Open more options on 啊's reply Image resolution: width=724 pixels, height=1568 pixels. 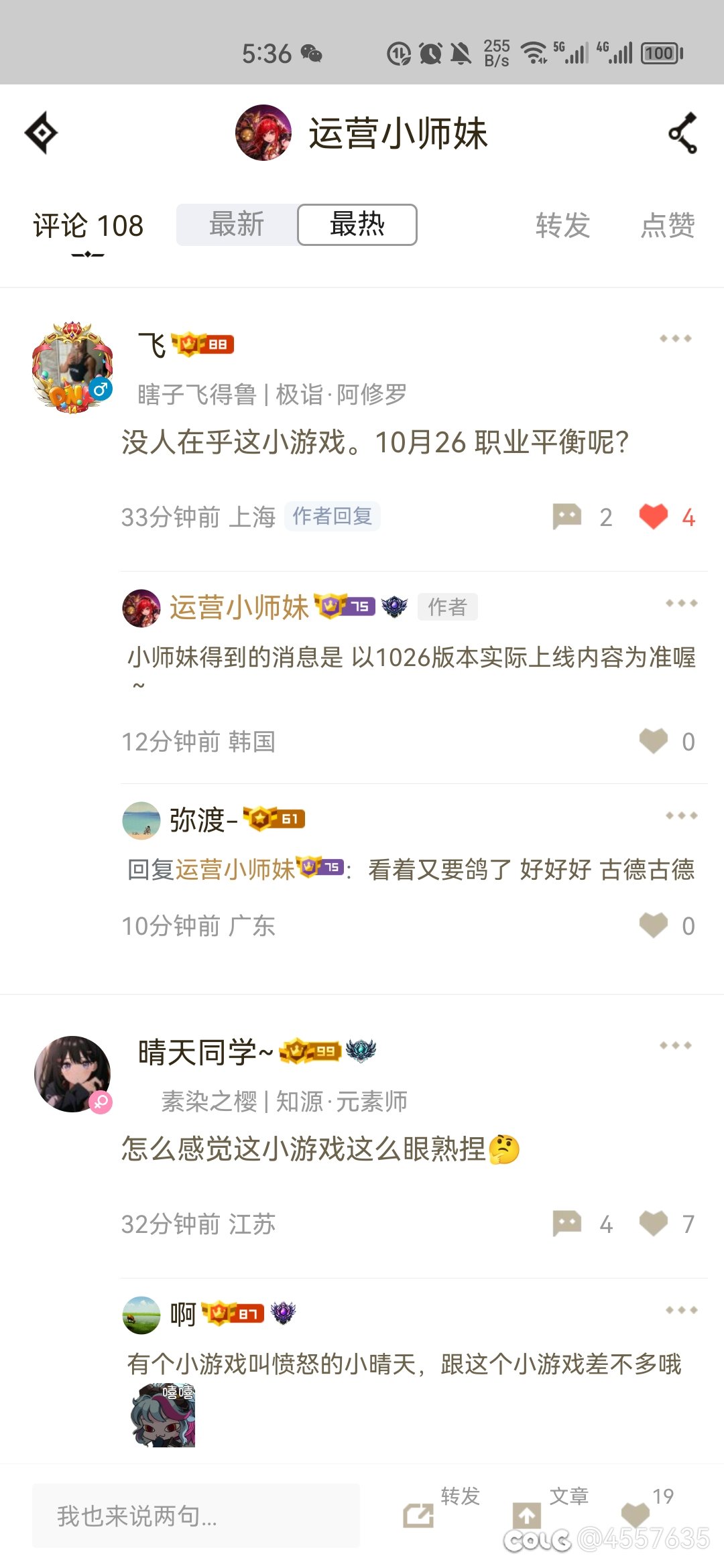[681, 1310]
